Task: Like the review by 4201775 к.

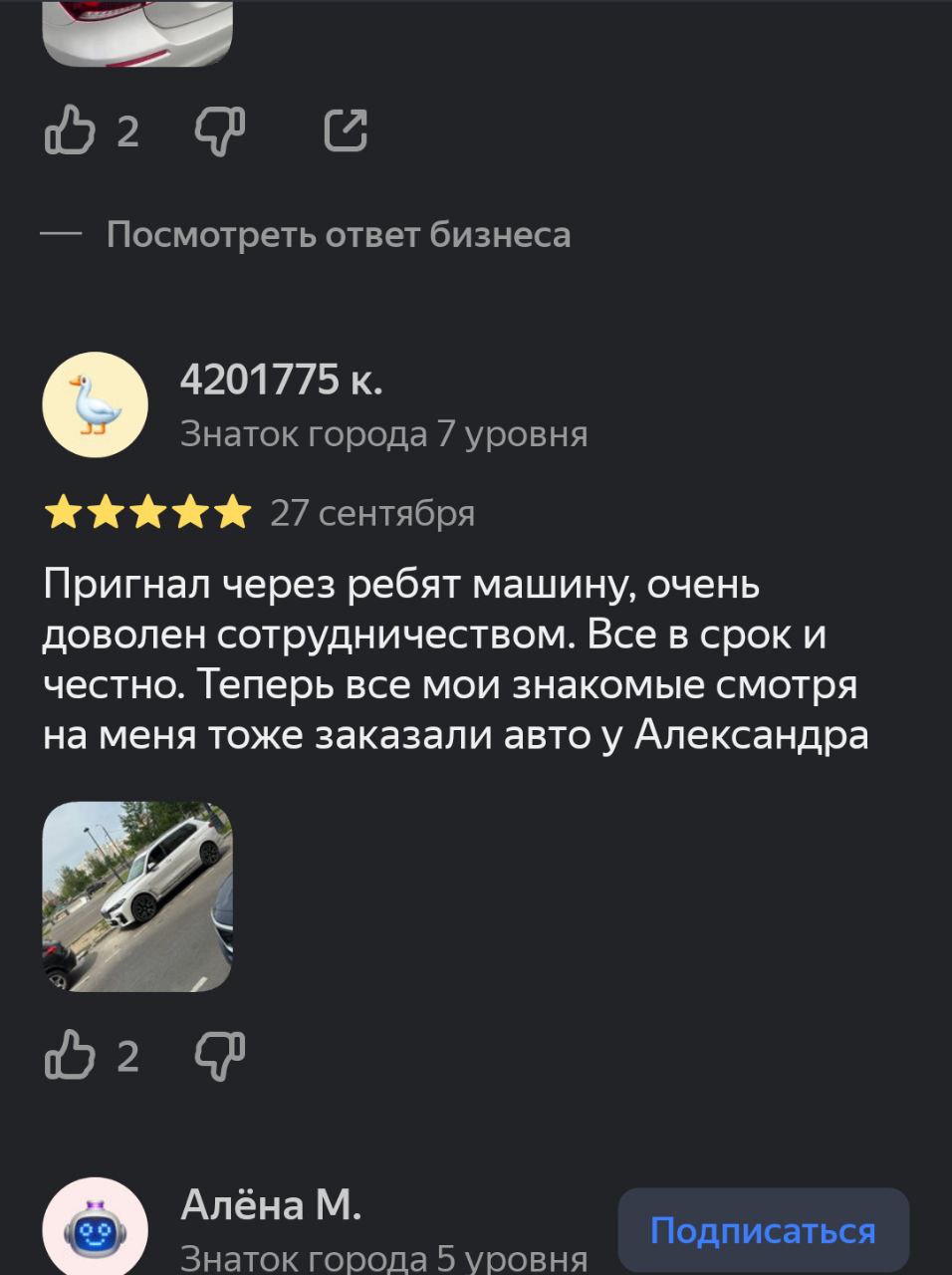Action: pos(70,1055)
